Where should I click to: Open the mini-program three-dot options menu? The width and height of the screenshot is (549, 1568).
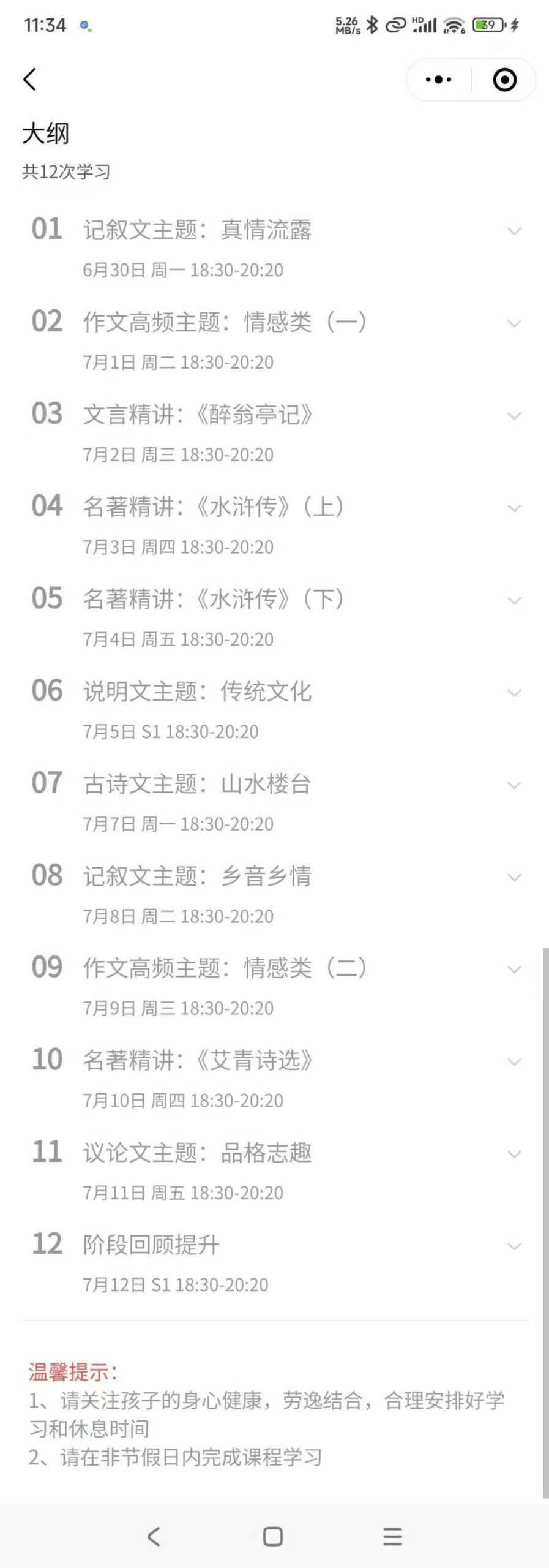click(x=436, y=78)
